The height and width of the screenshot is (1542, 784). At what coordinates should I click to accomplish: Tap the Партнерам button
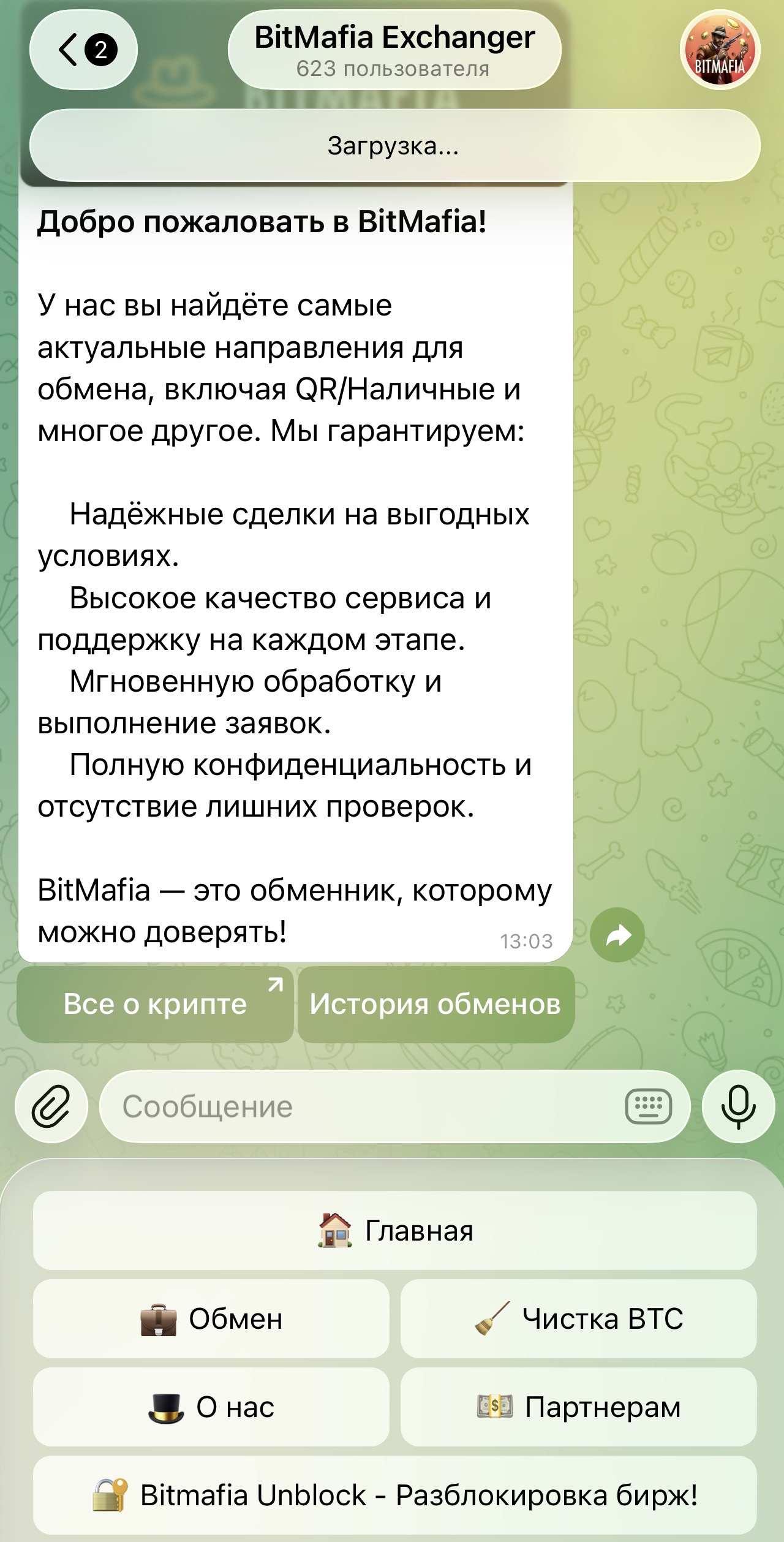coord(578,1407)
